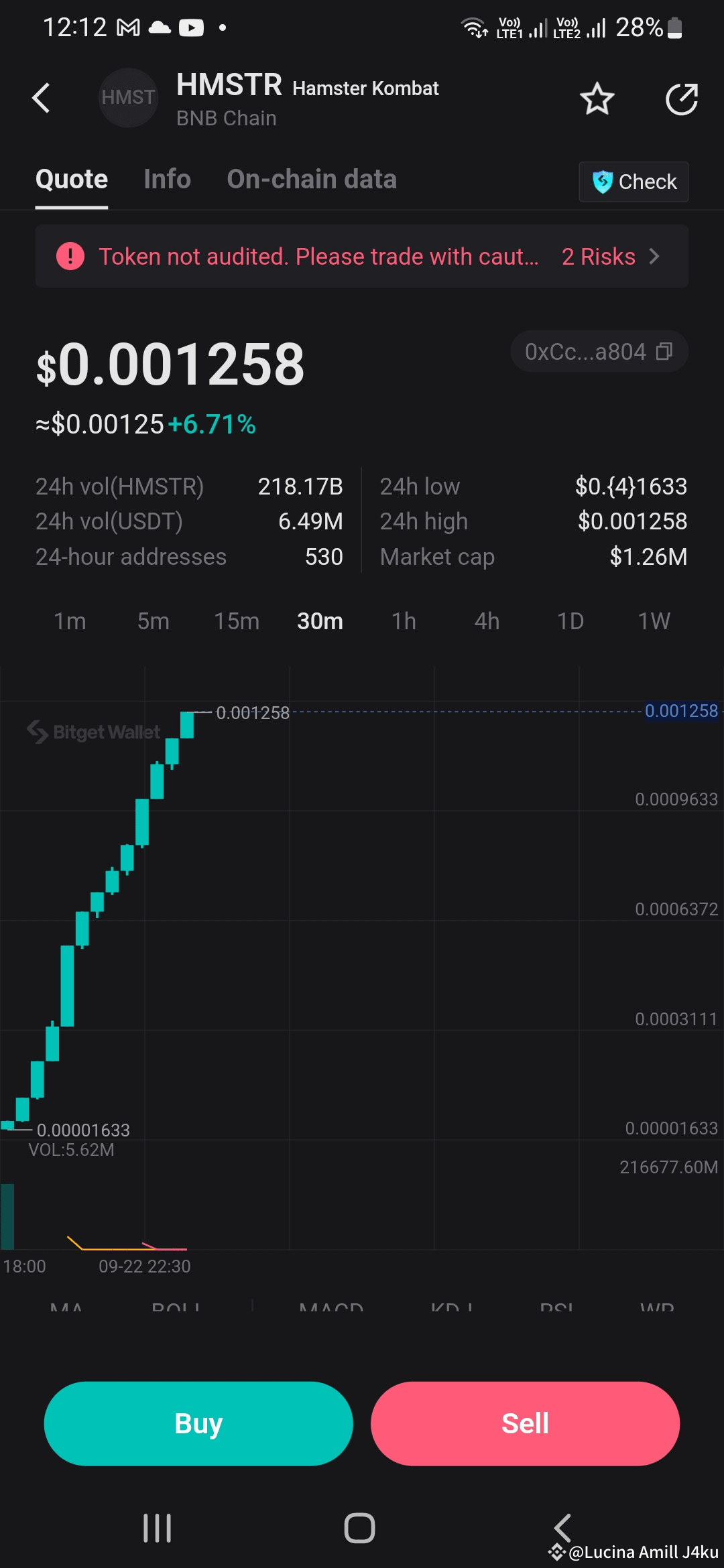The image size is (724, 1568).
Task: Switch chart to the 5m interval
Action: [153, 621]
